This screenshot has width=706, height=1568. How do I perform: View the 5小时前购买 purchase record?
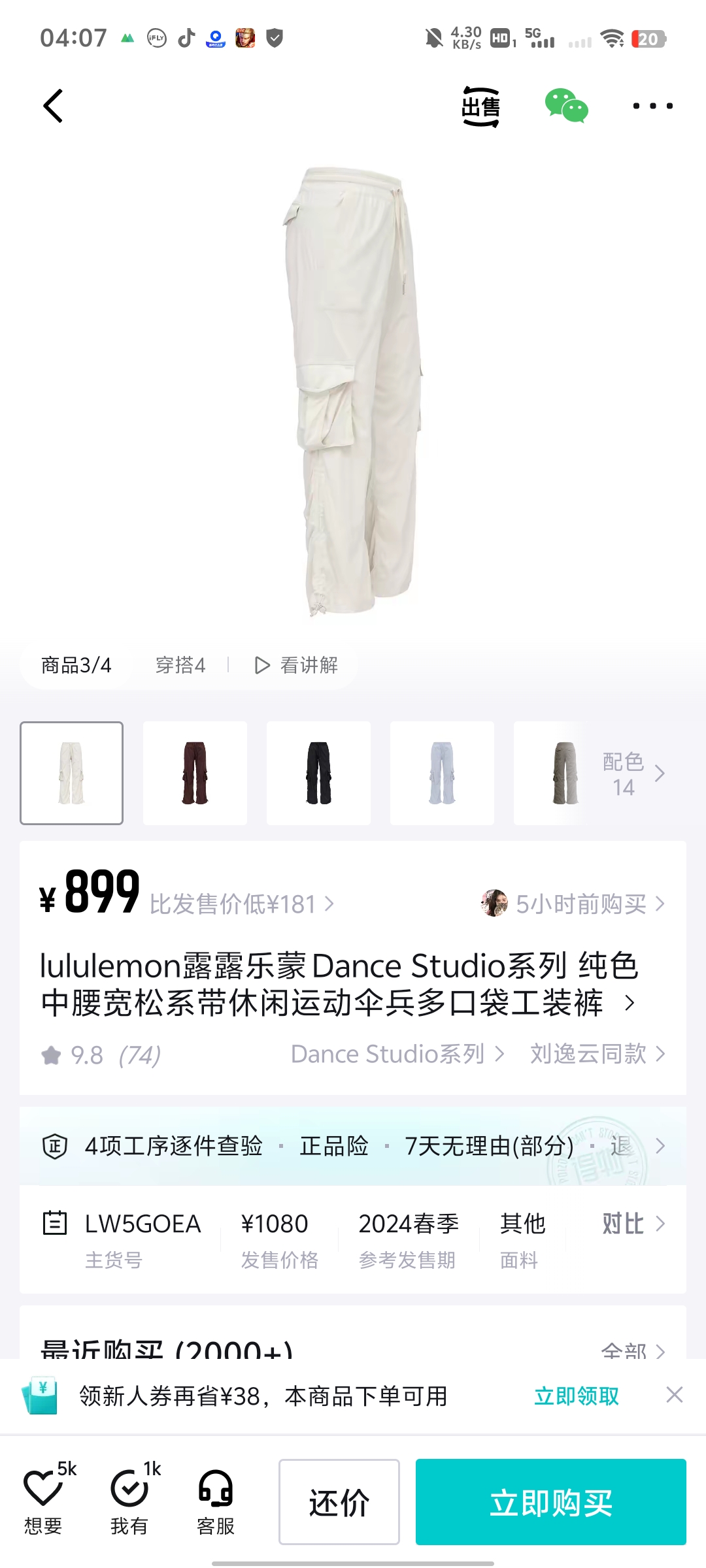pyautogui.click(x=573, y=904)
